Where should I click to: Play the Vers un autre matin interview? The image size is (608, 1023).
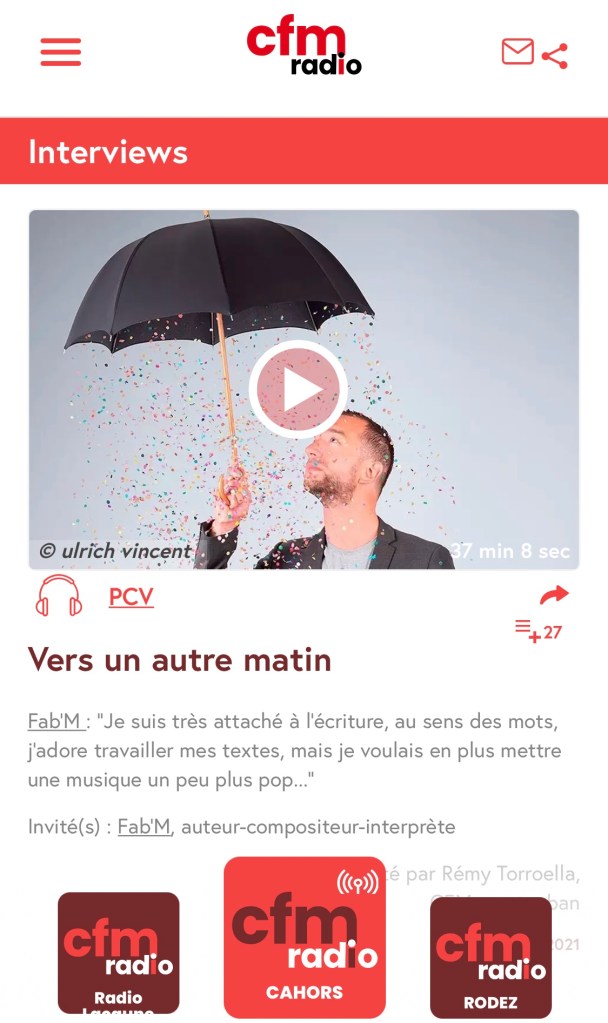(297, 390)
